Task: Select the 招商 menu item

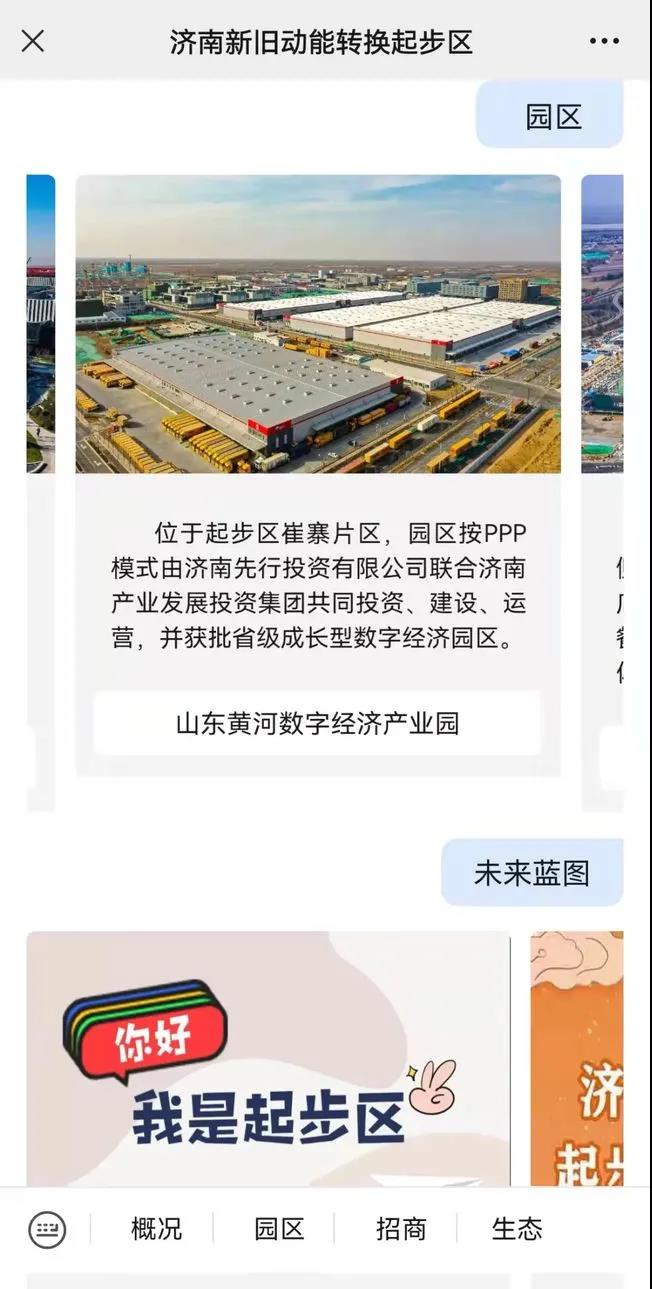Action: pyautogui.click(x=401, y=1229)
